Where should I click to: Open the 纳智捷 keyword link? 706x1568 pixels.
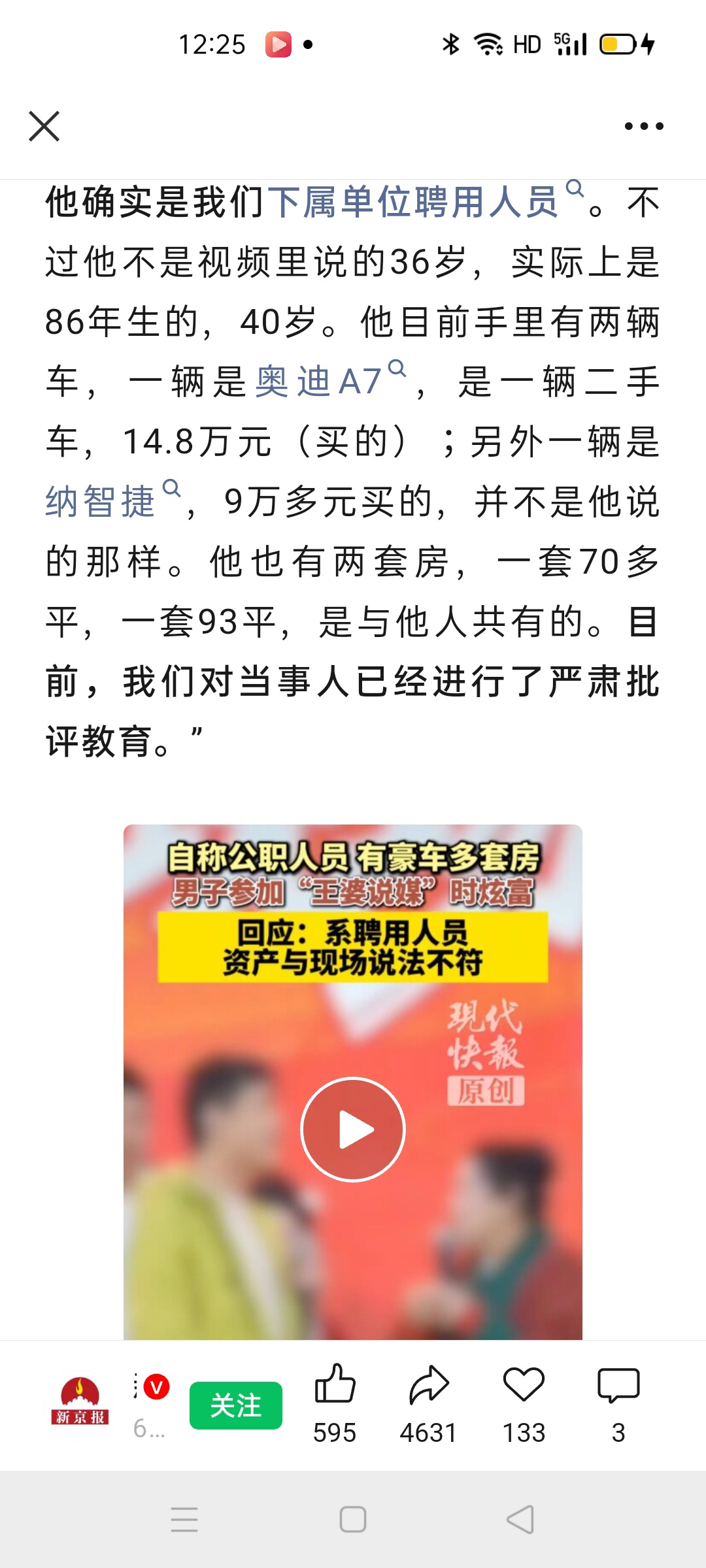tap(101, 502)
